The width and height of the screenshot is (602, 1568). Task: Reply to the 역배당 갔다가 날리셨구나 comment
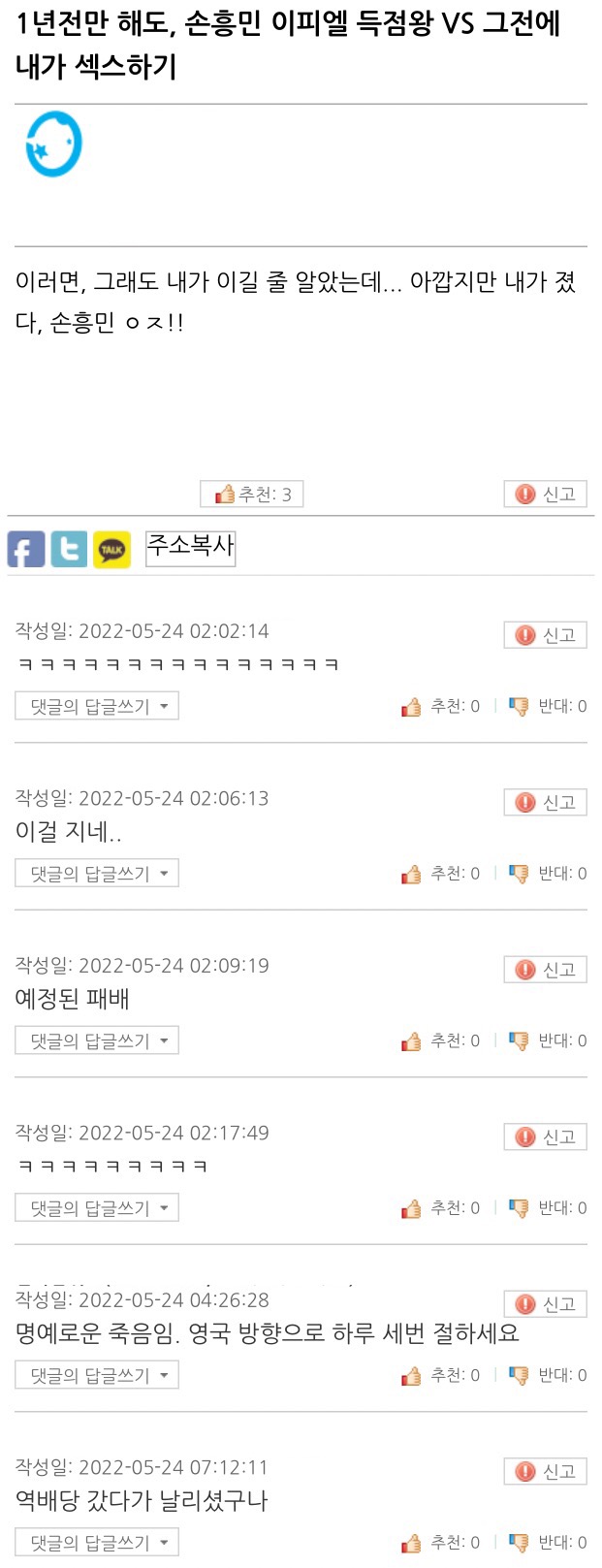point(97,1543)
